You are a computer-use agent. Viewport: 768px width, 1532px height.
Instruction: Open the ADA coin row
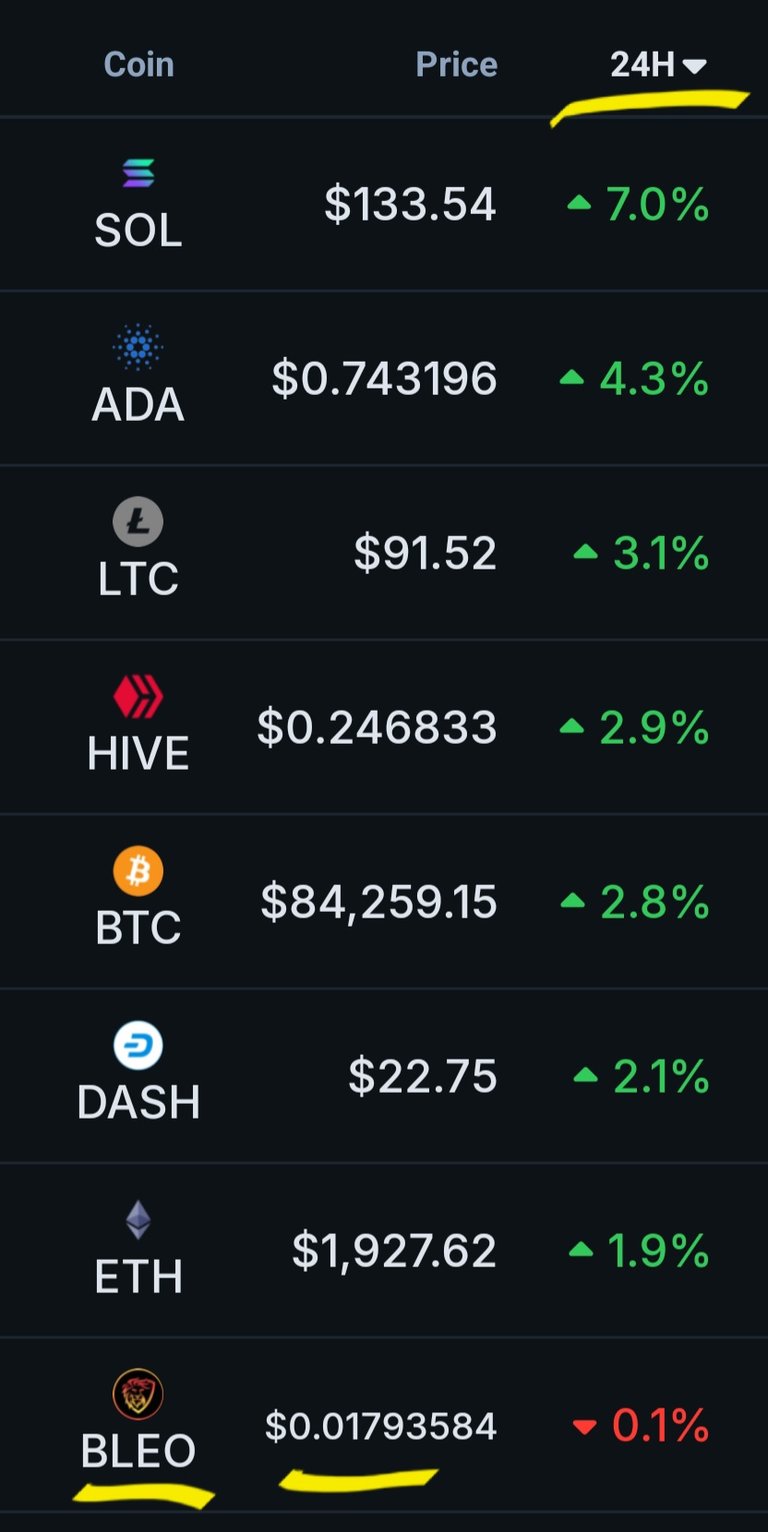(x=384, y=378)
